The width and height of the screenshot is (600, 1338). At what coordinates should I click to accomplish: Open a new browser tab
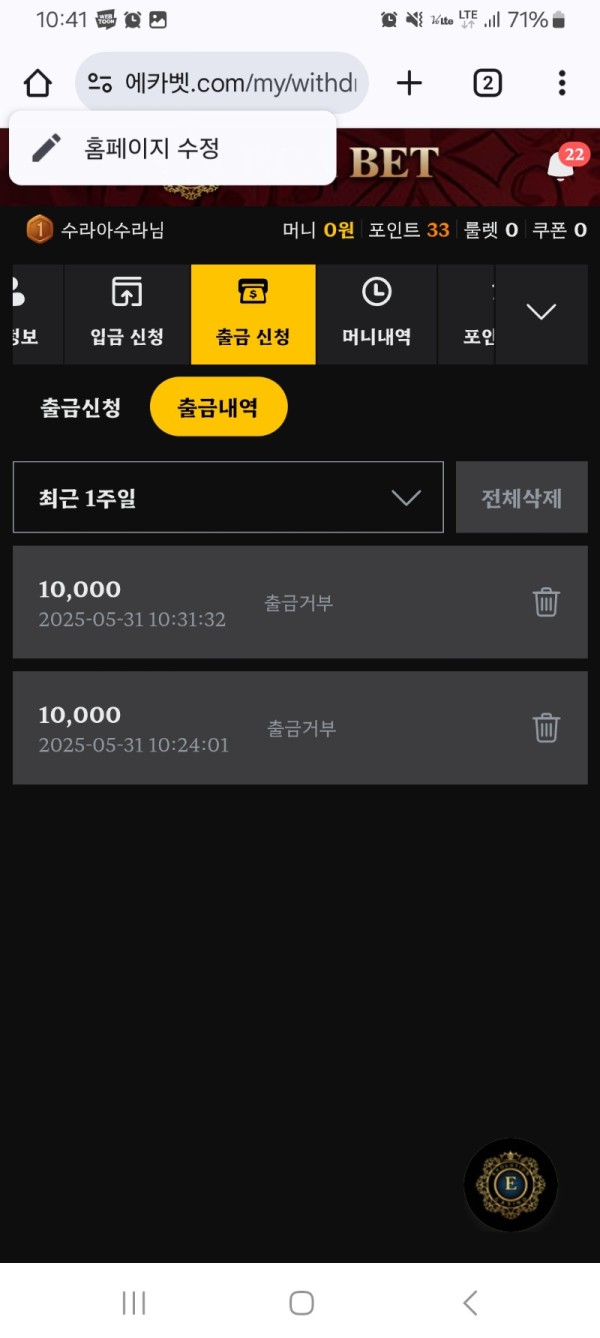409,83
